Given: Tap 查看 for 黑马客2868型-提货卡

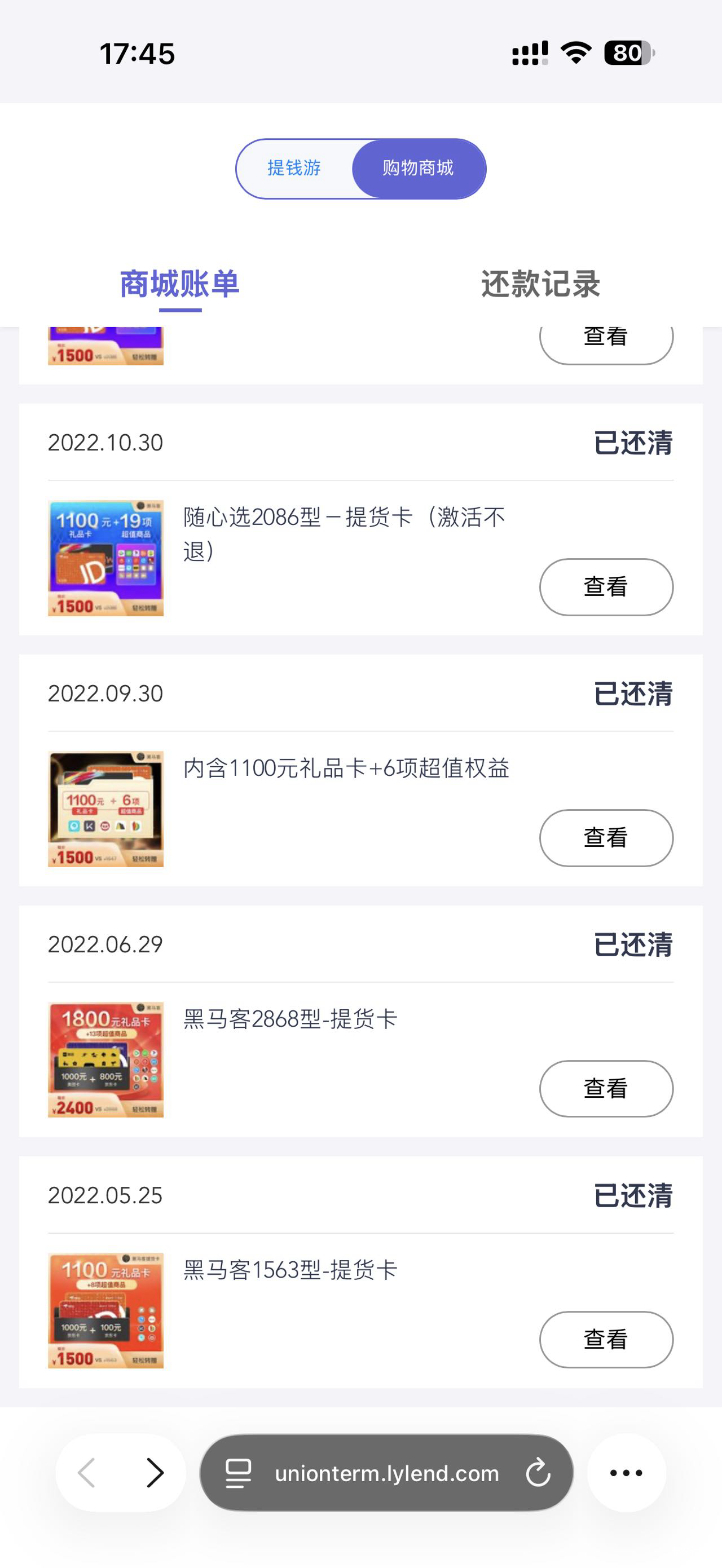Looking at the screenshot, I should 606,1088.
